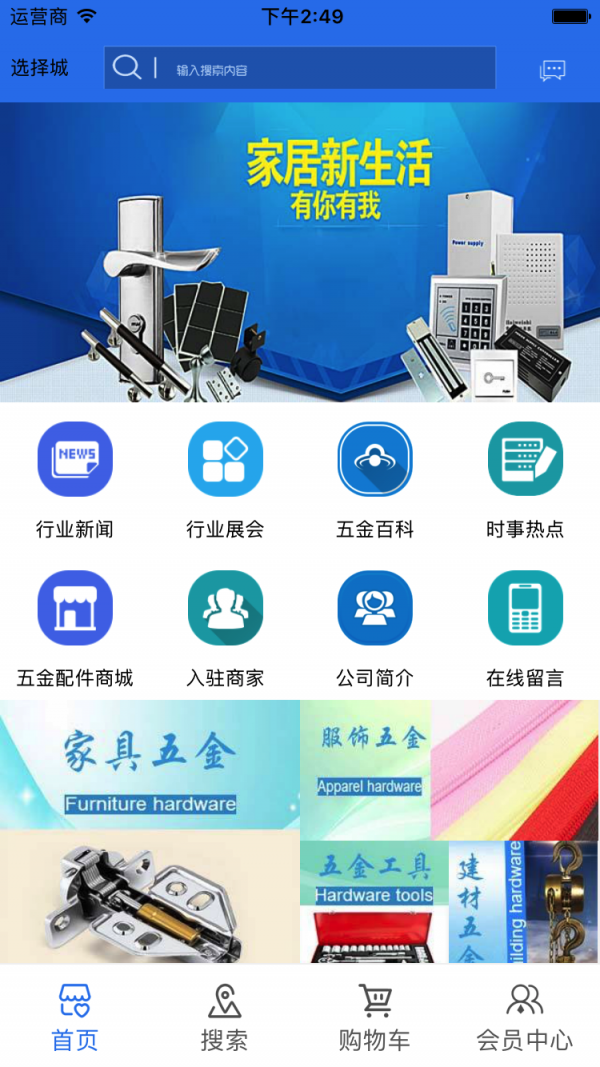Switch to the 购物车 cart tab

pos(375,1015)
